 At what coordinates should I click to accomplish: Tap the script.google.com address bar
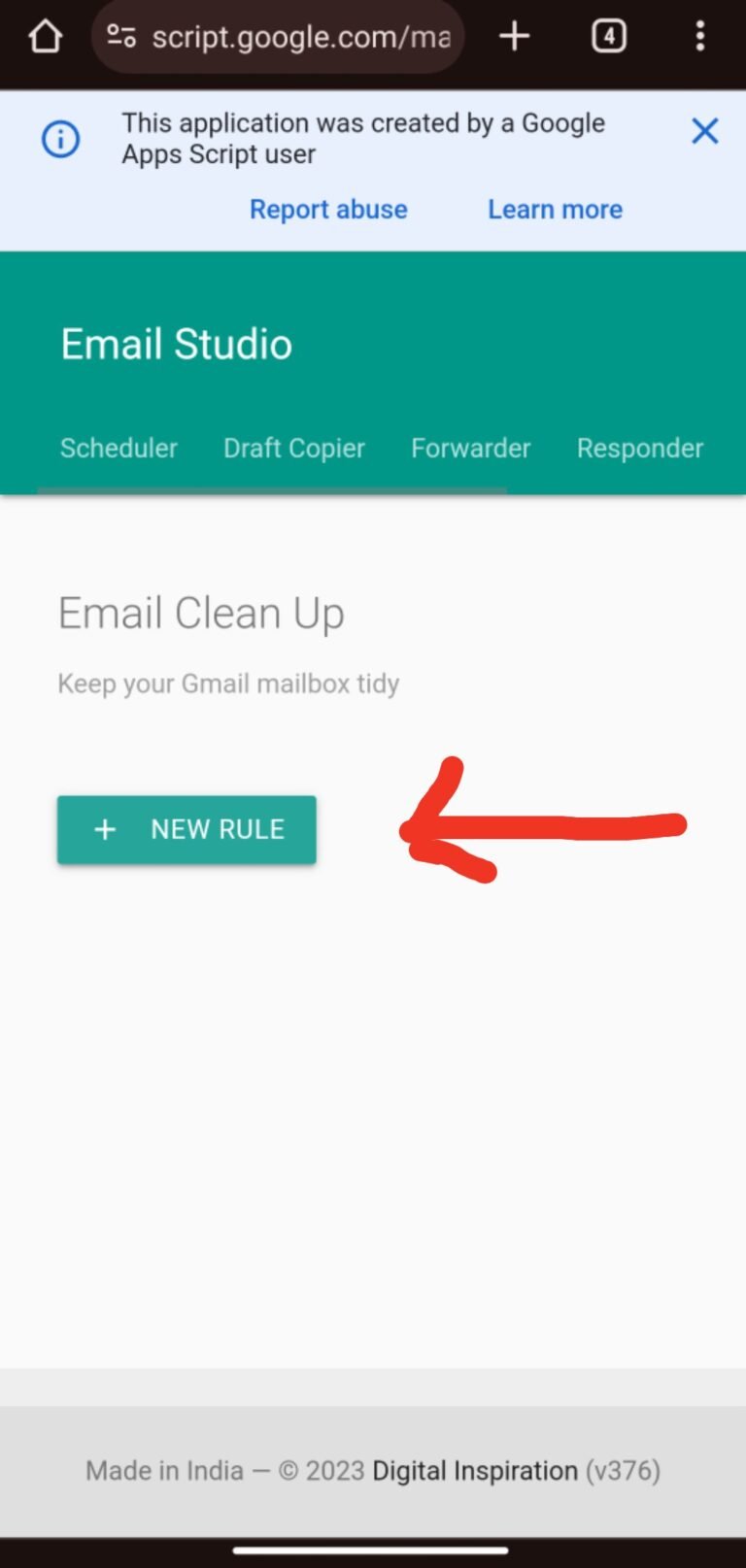point(278,37)
